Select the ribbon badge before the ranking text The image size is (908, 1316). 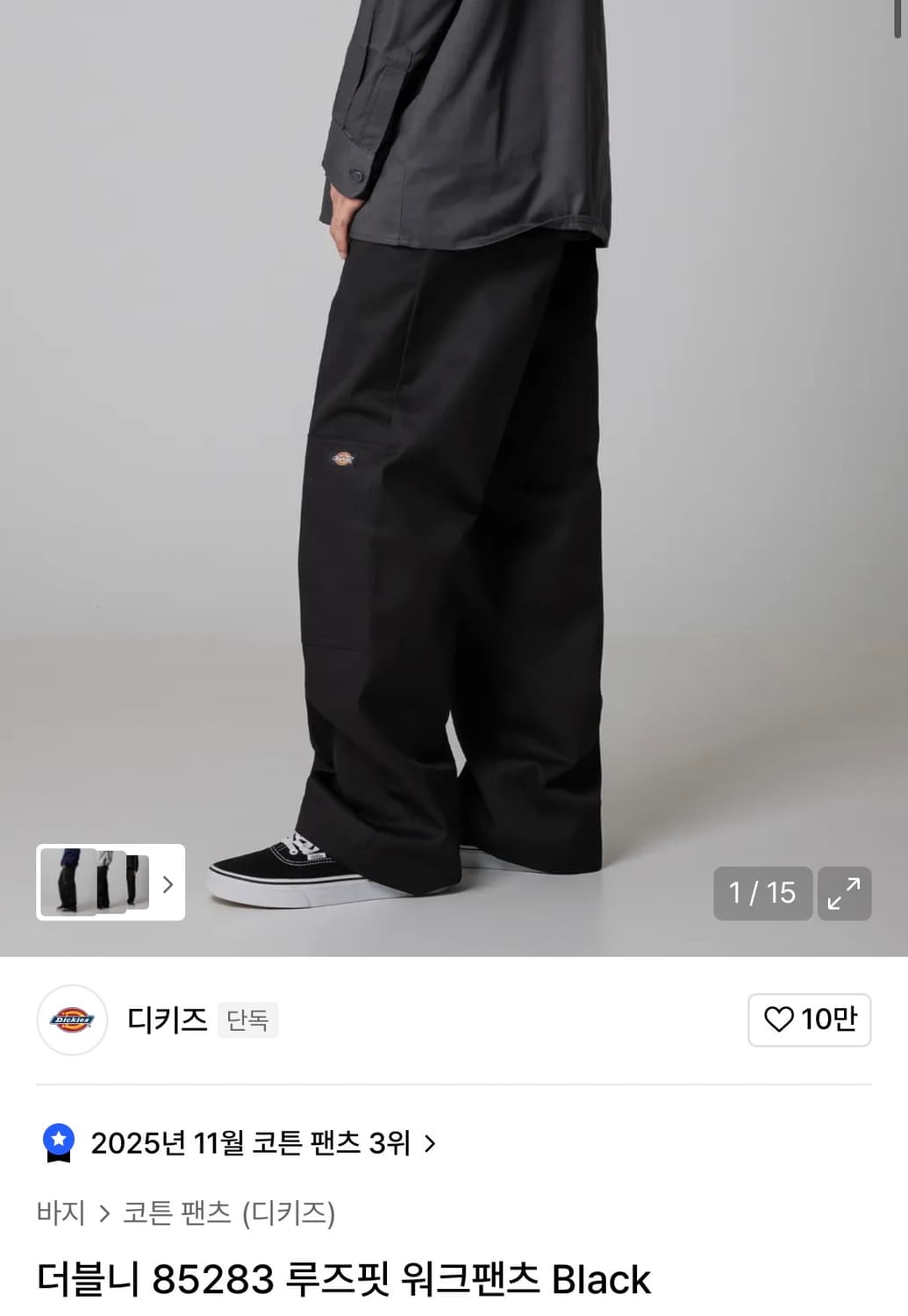(58, 1142)
